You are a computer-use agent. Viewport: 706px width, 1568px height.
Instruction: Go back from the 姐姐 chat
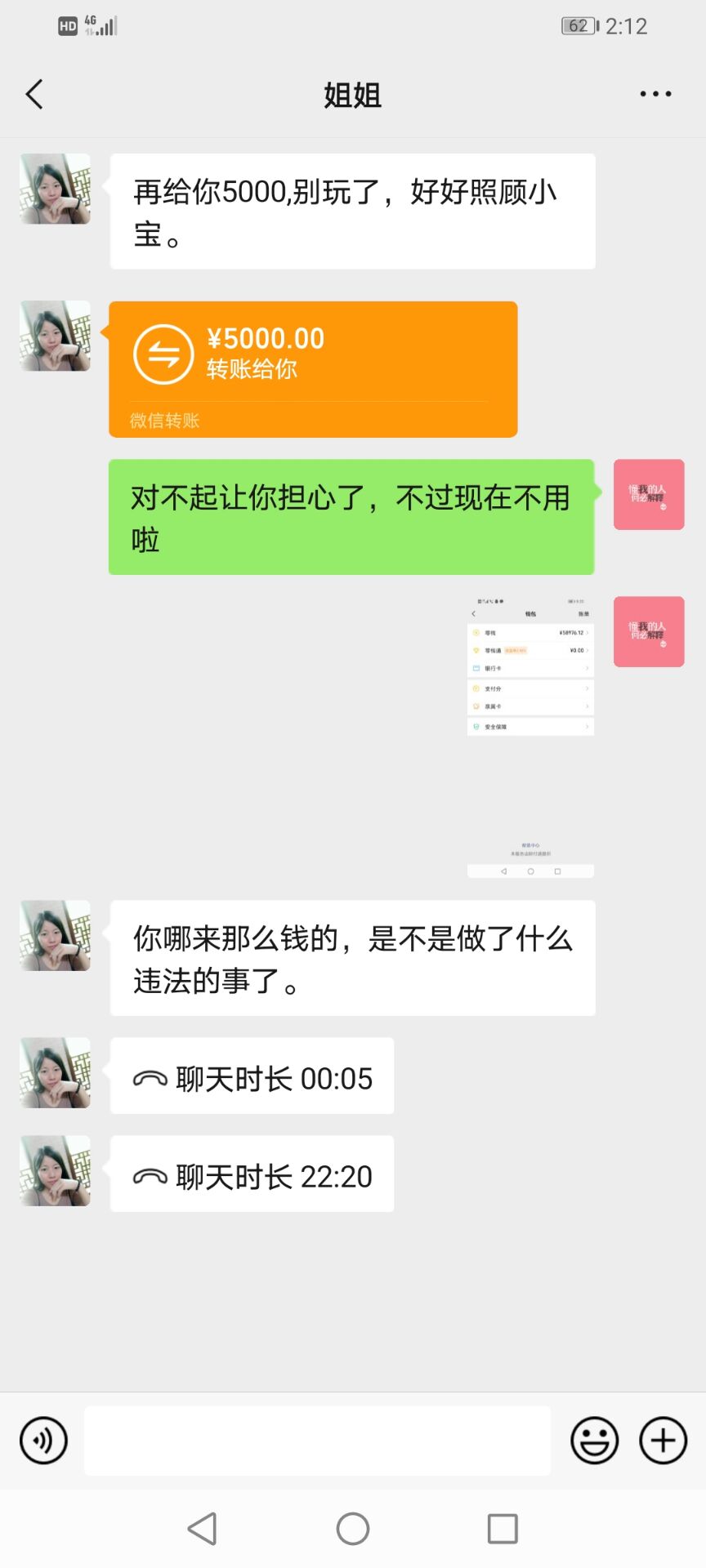34,95
